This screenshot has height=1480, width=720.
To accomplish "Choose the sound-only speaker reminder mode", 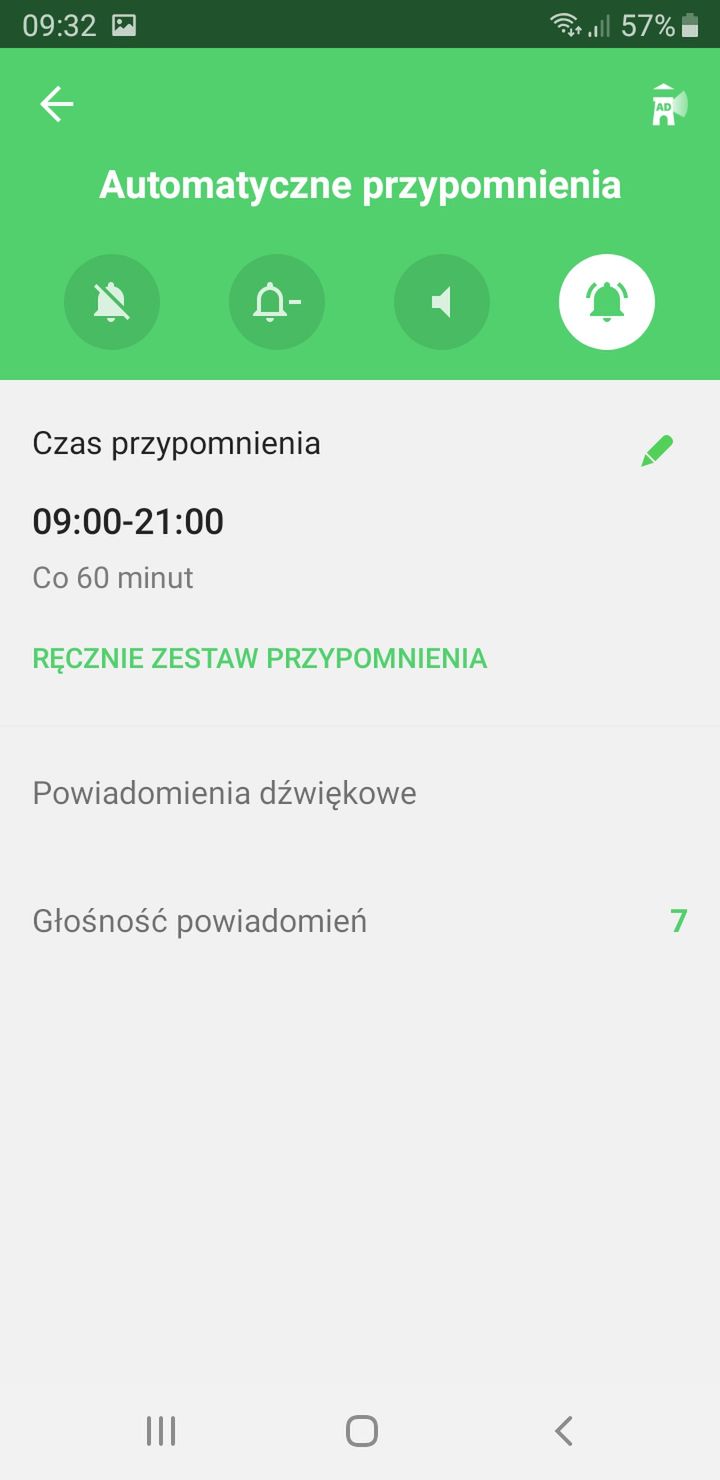I will pyautogui.click(x=442, y=302).
